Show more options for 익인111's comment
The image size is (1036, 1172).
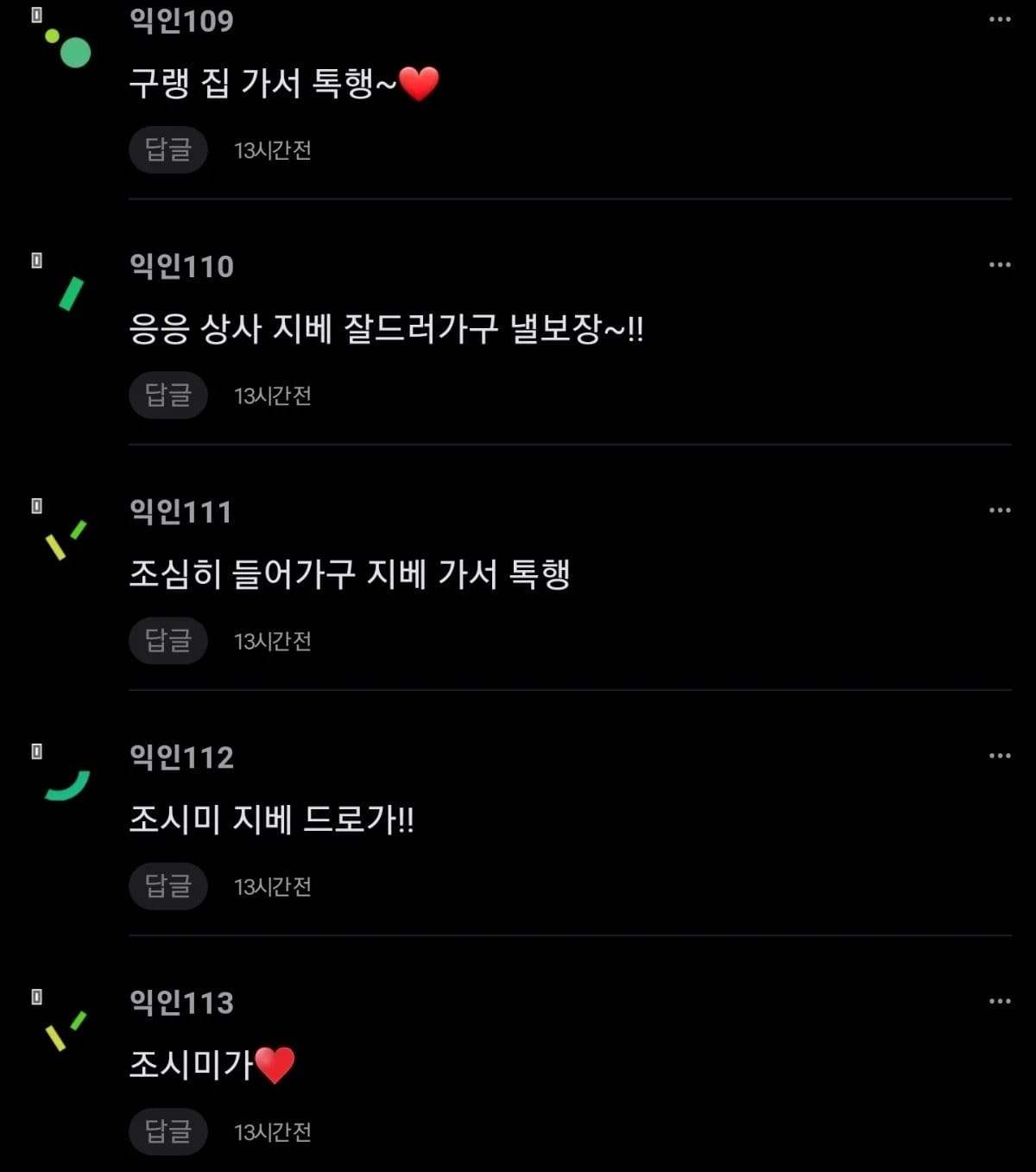pyautogui.click(x=1000, y=510)
